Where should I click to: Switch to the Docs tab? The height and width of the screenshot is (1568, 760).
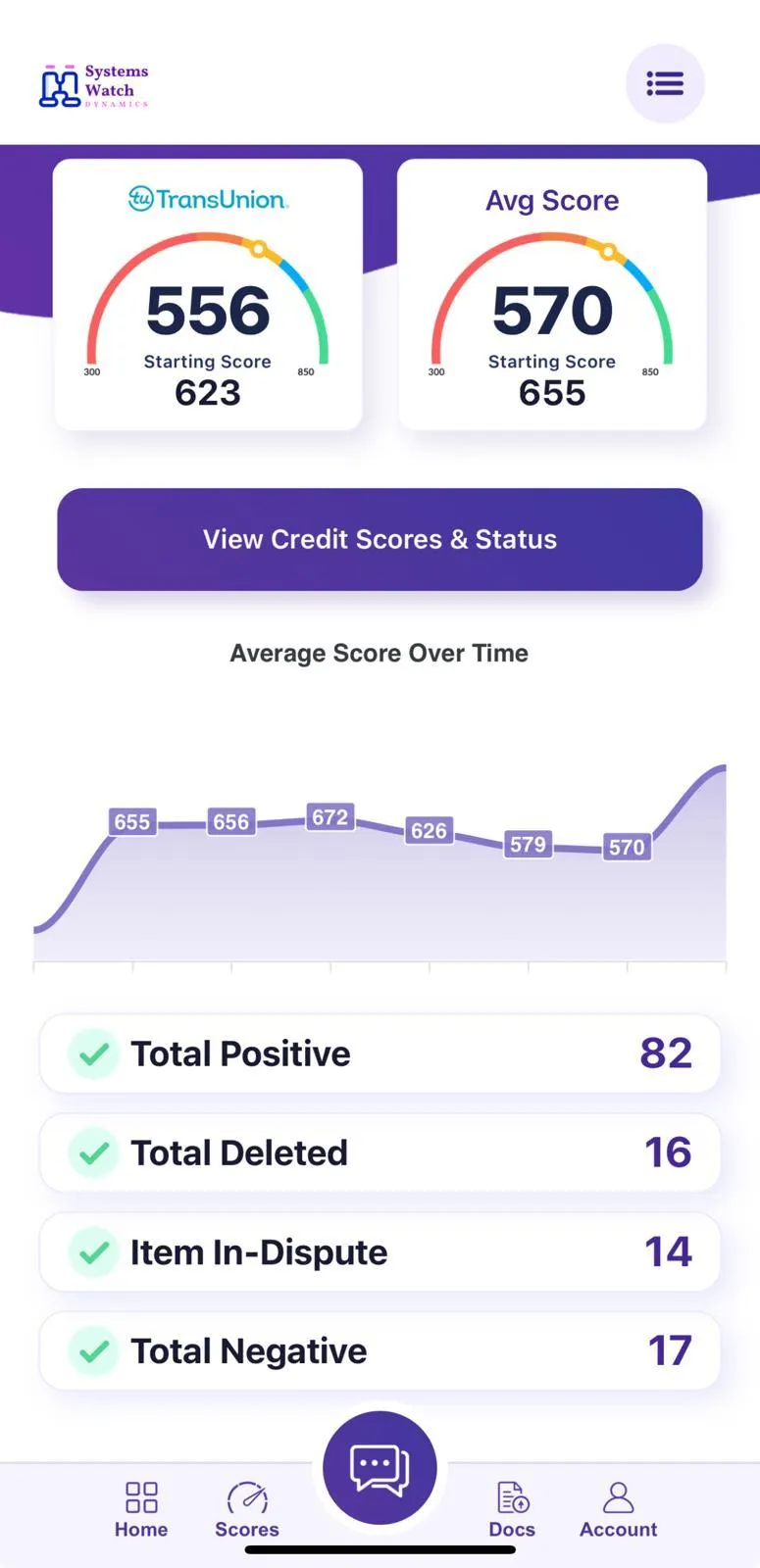512,1509
